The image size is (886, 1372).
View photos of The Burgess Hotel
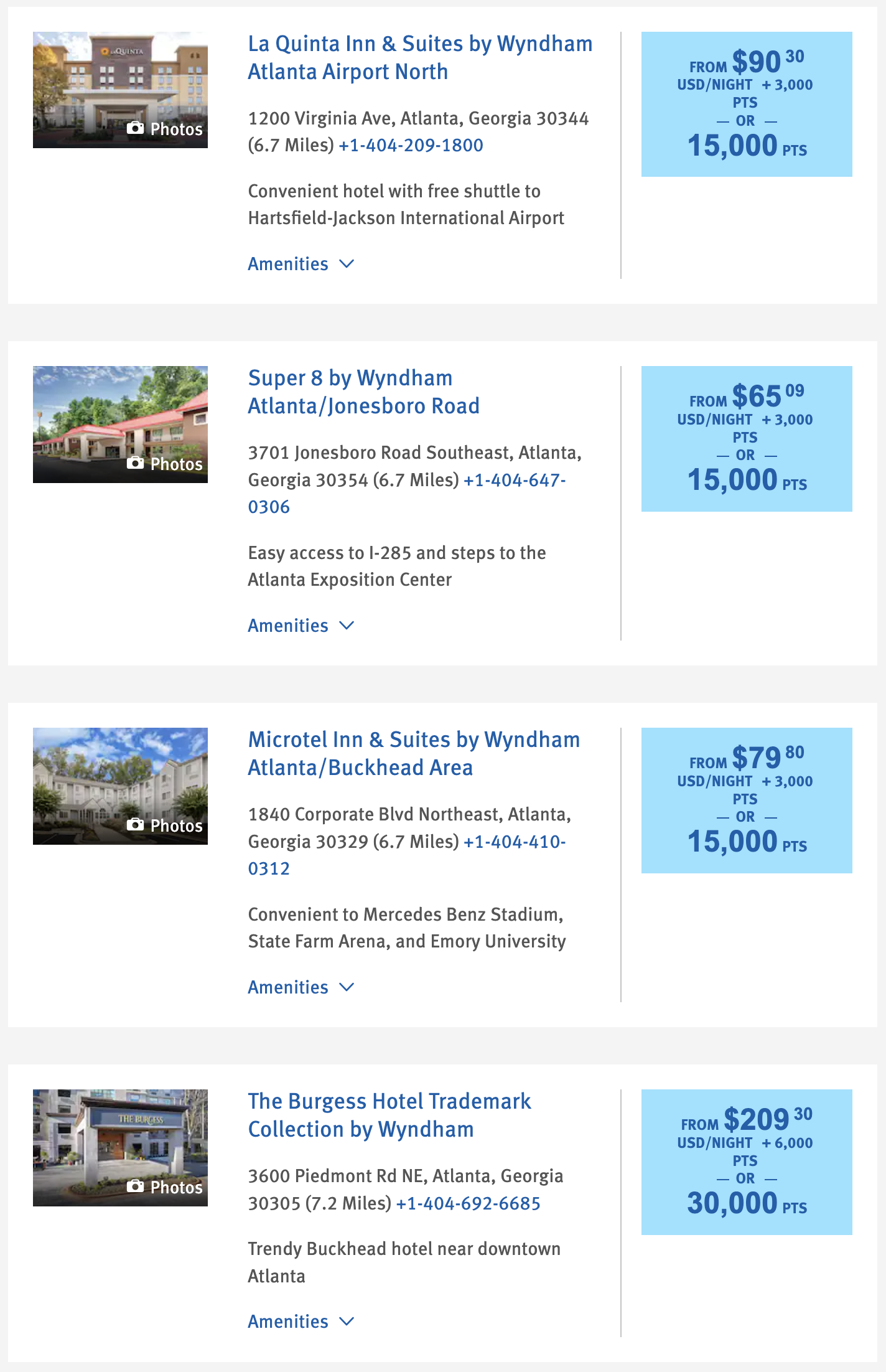(x=165, y=1187)
